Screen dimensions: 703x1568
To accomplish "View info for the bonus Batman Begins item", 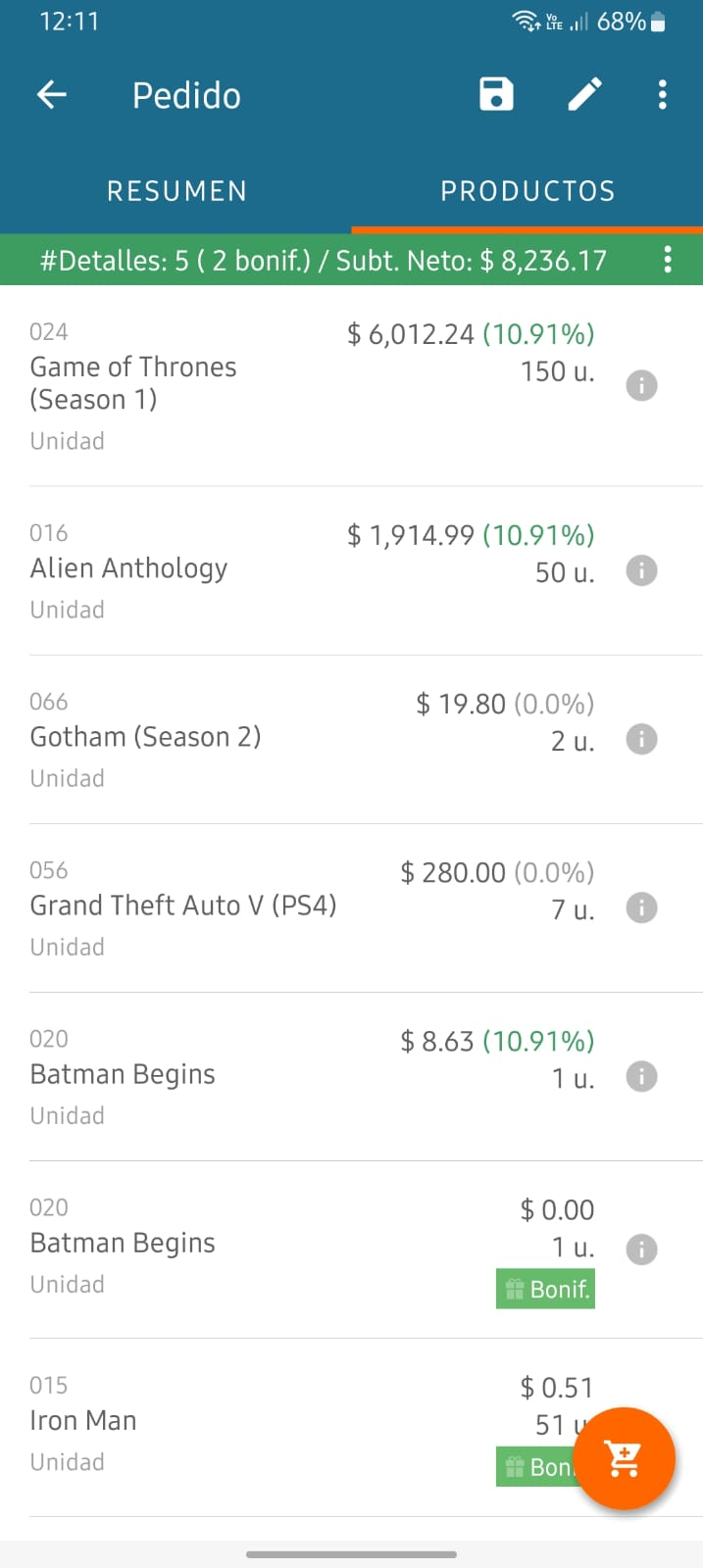I will coord(641,1249).
